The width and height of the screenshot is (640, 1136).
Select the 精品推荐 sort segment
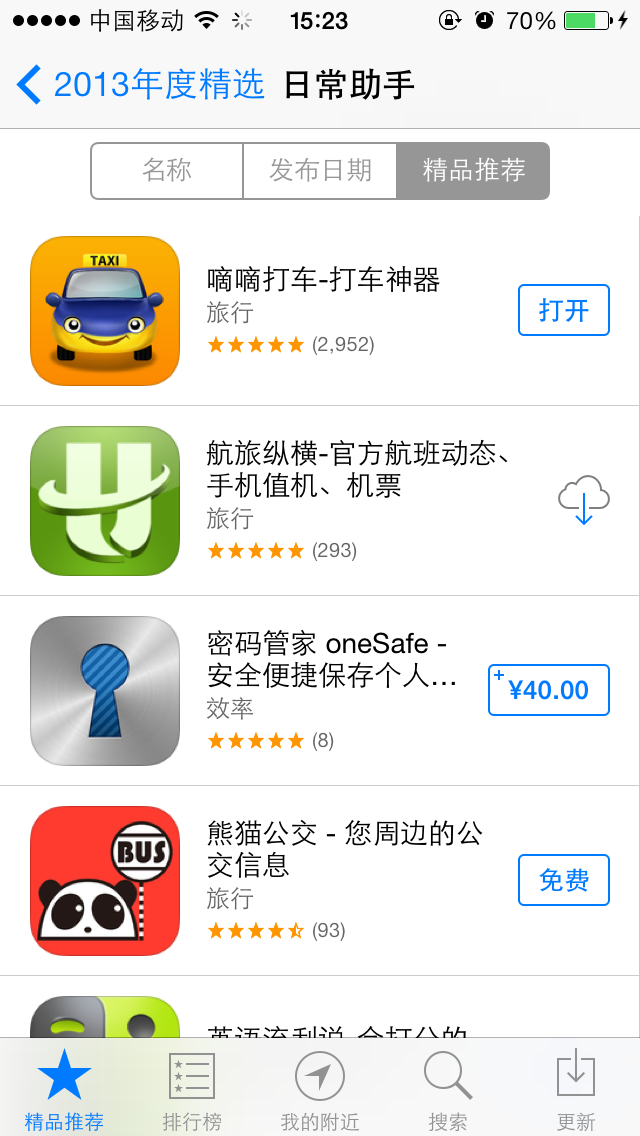(473, 171)
